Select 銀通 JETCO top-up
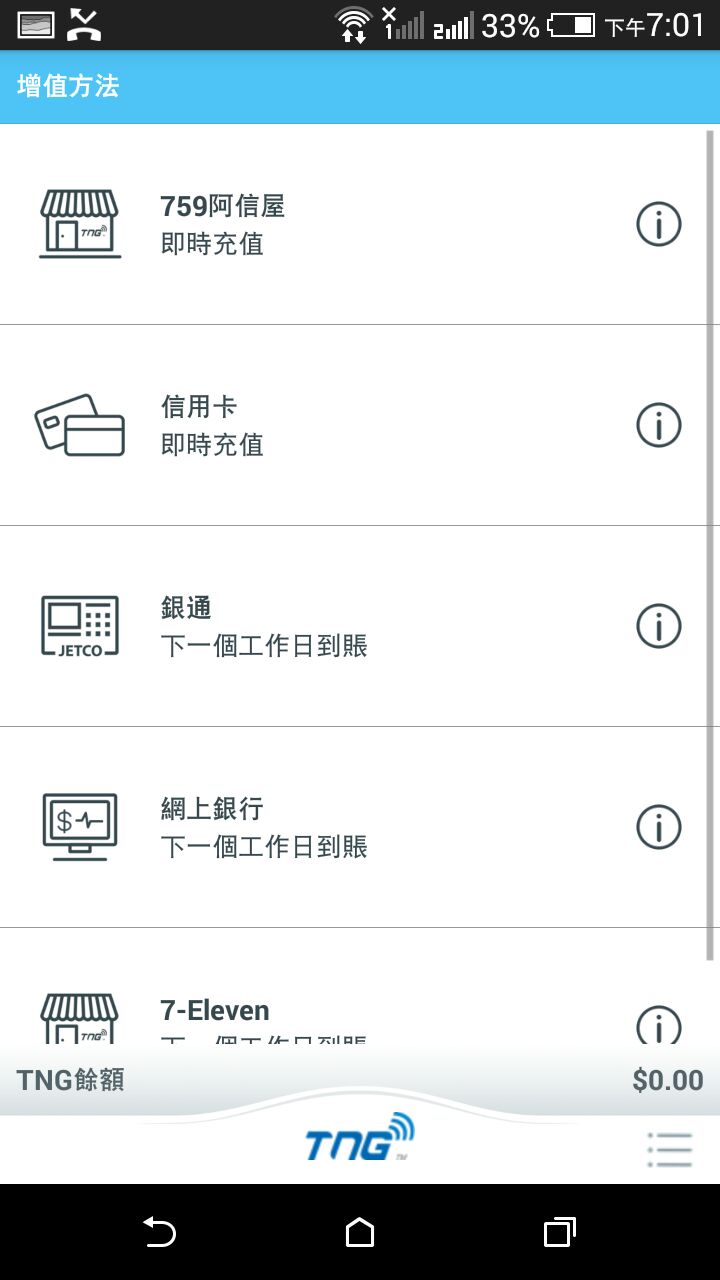This screenshot has width=720, height=1280. [x=360, y=626]
